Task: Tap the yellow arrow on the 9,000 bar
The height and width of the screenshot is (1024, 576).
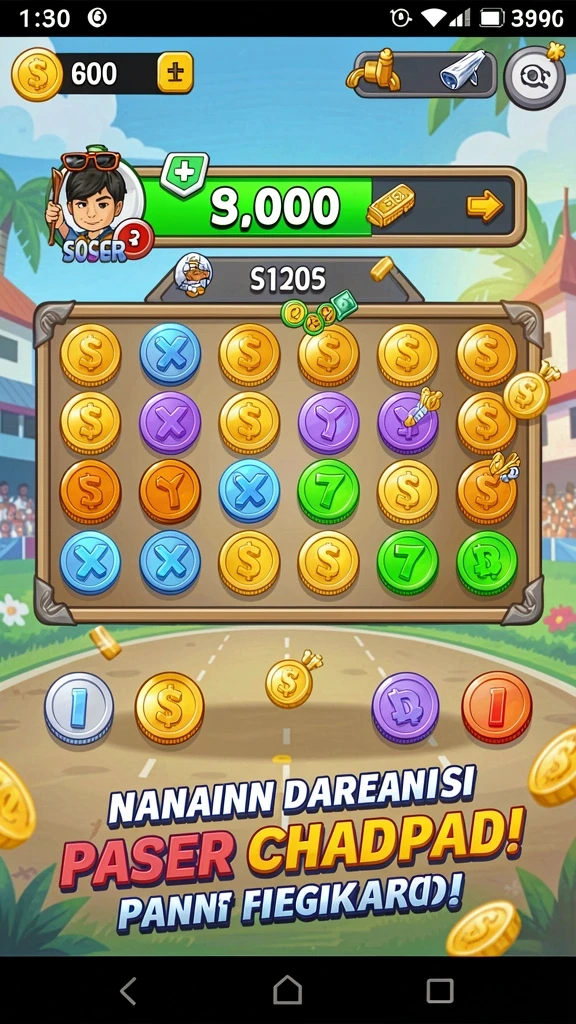Action: coord(485,206)
